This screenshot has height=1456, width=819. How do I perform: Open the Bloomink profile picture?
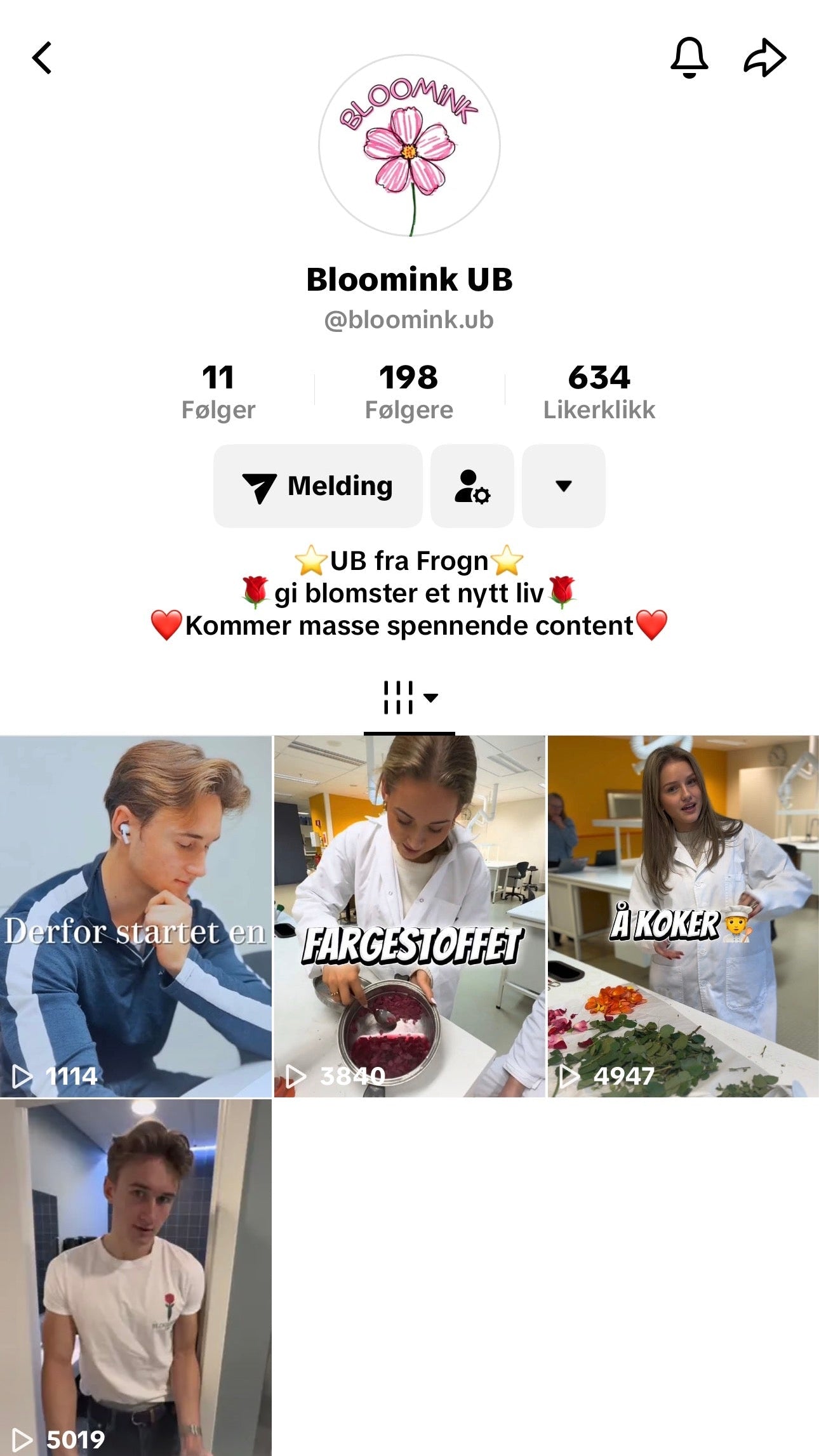[409, 145]
